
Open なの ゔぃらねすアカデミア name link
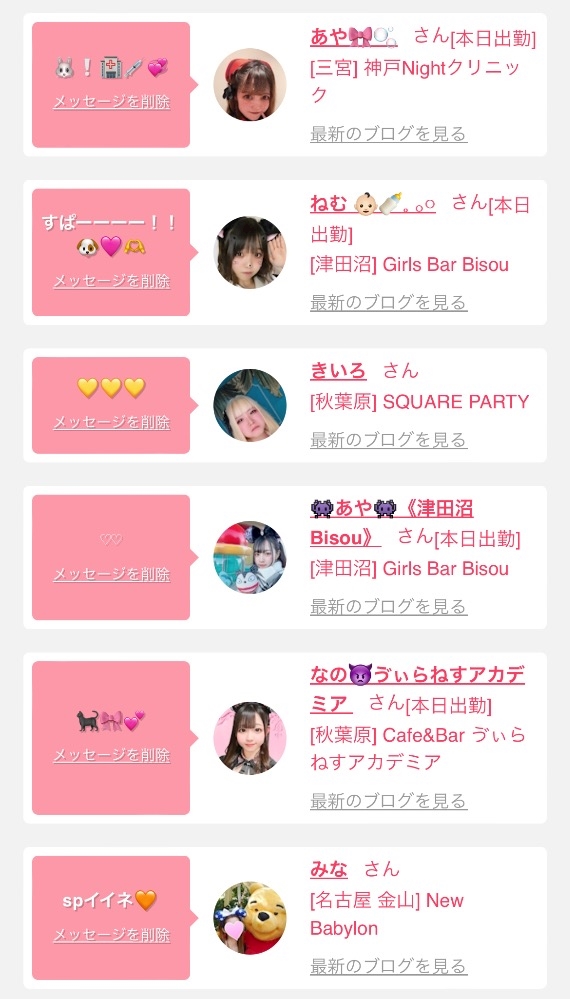(x=417, y=689)
